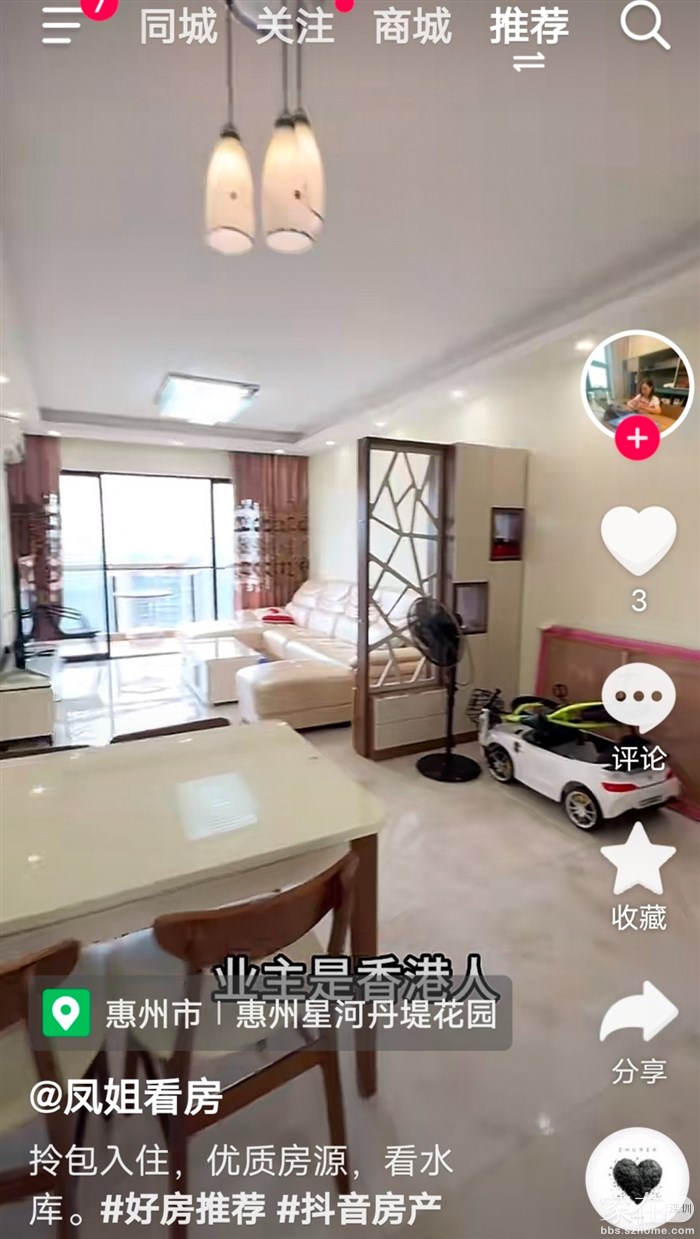
Task: Open the 商城 tab
Action: 413,27
